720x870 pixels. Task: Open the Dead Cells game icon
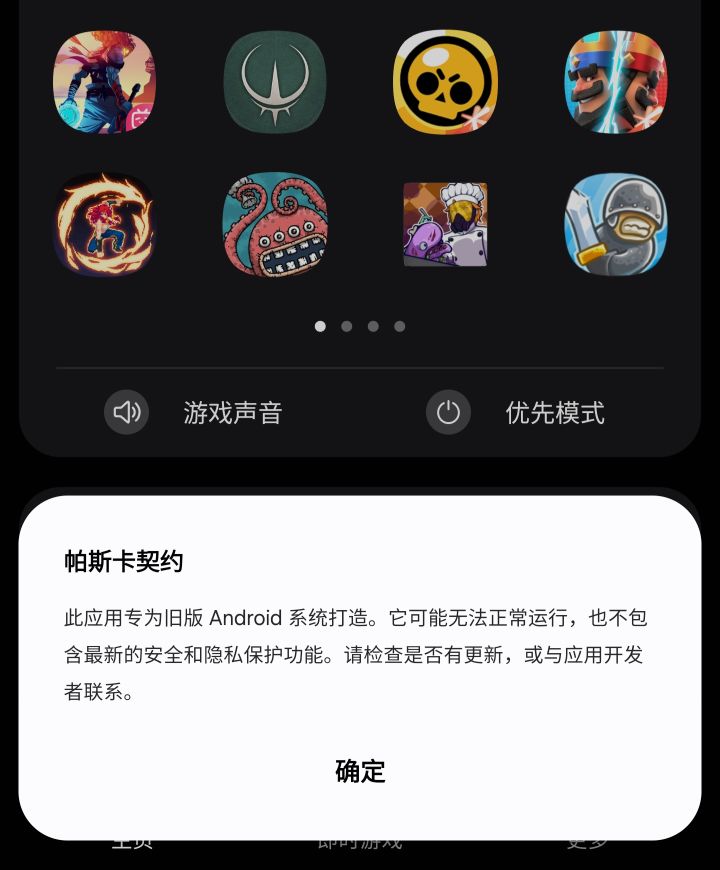click(104, 83)
